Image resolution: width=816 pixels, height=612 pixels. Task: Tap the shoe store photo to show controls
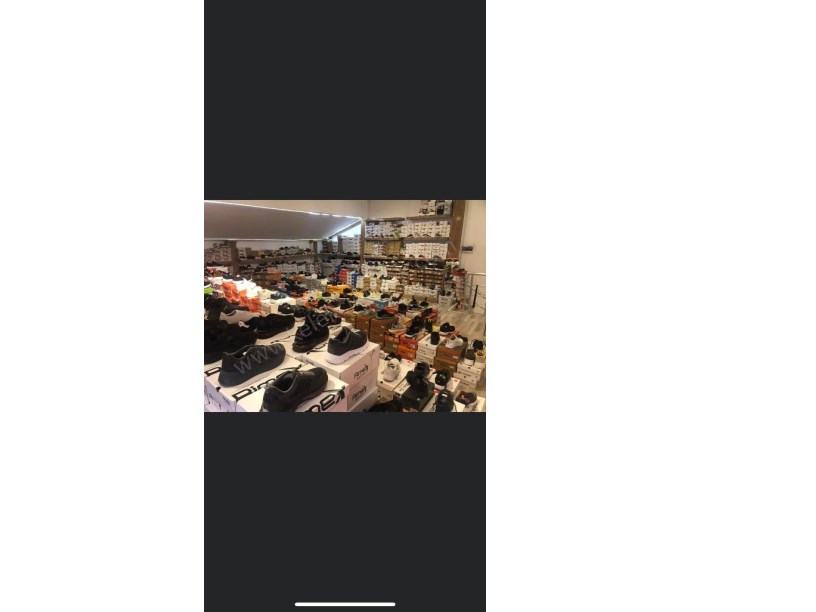click(x=344, y=306)
